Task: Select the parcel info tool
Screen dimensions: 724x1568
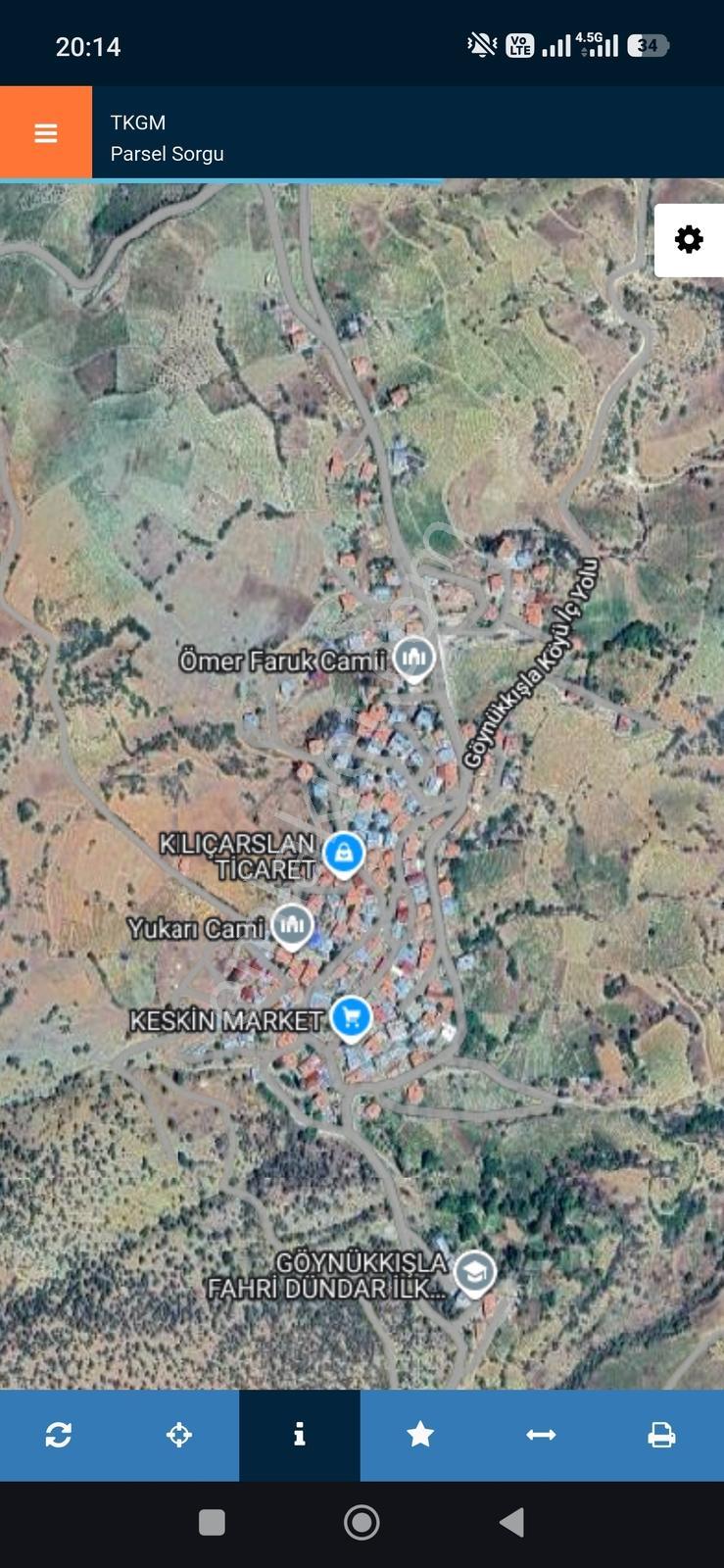Action: pyautogui.click(x=300, y=1435)
